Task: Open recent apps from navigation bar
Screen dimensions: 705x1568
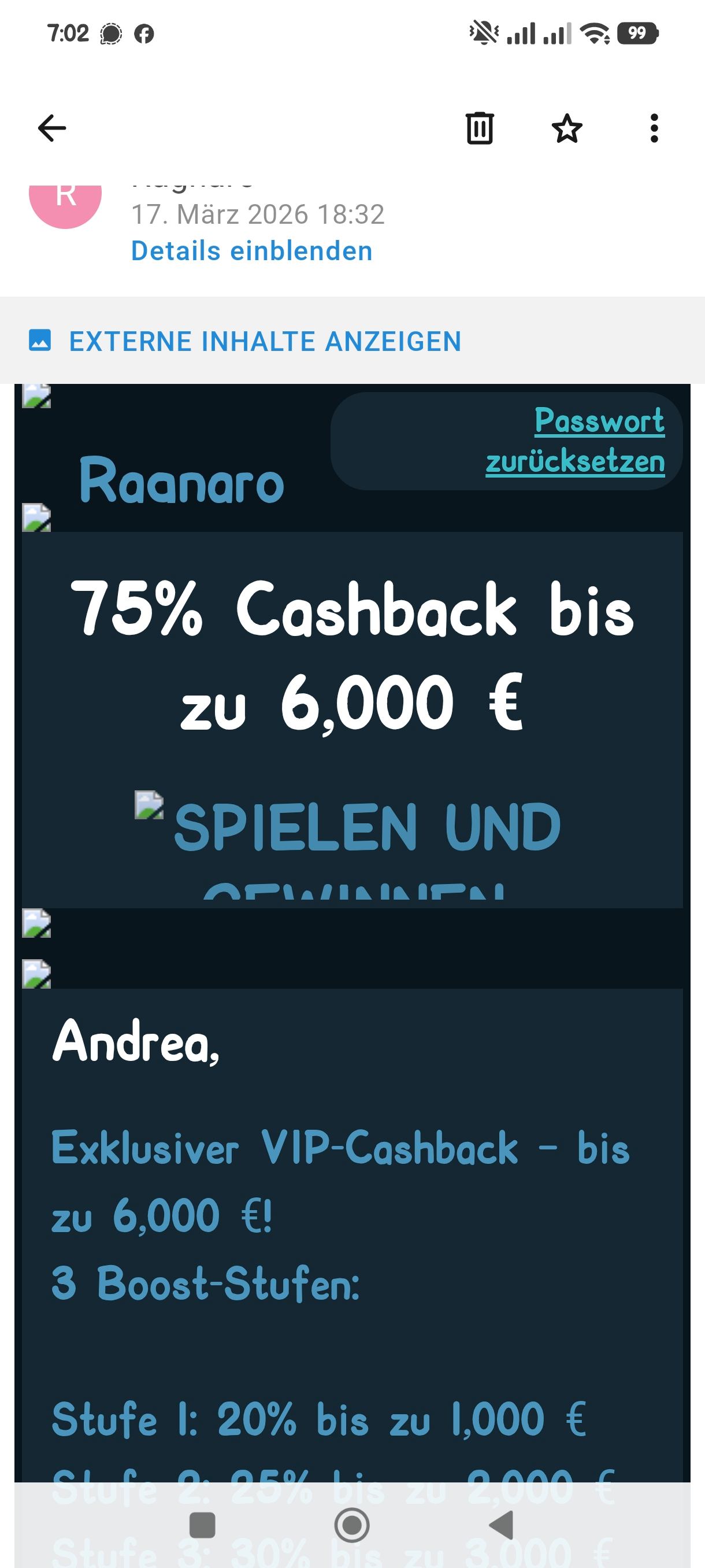Action: tap(203, 1525)
